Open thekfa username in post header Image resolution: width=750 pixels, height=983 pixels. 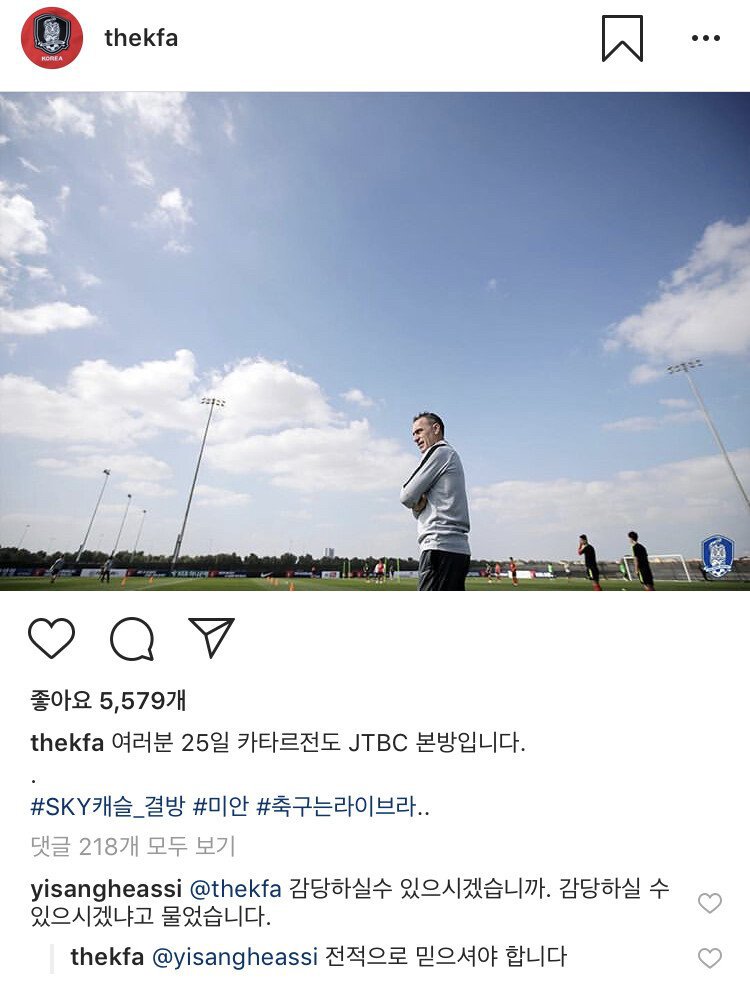click(141, 38)
